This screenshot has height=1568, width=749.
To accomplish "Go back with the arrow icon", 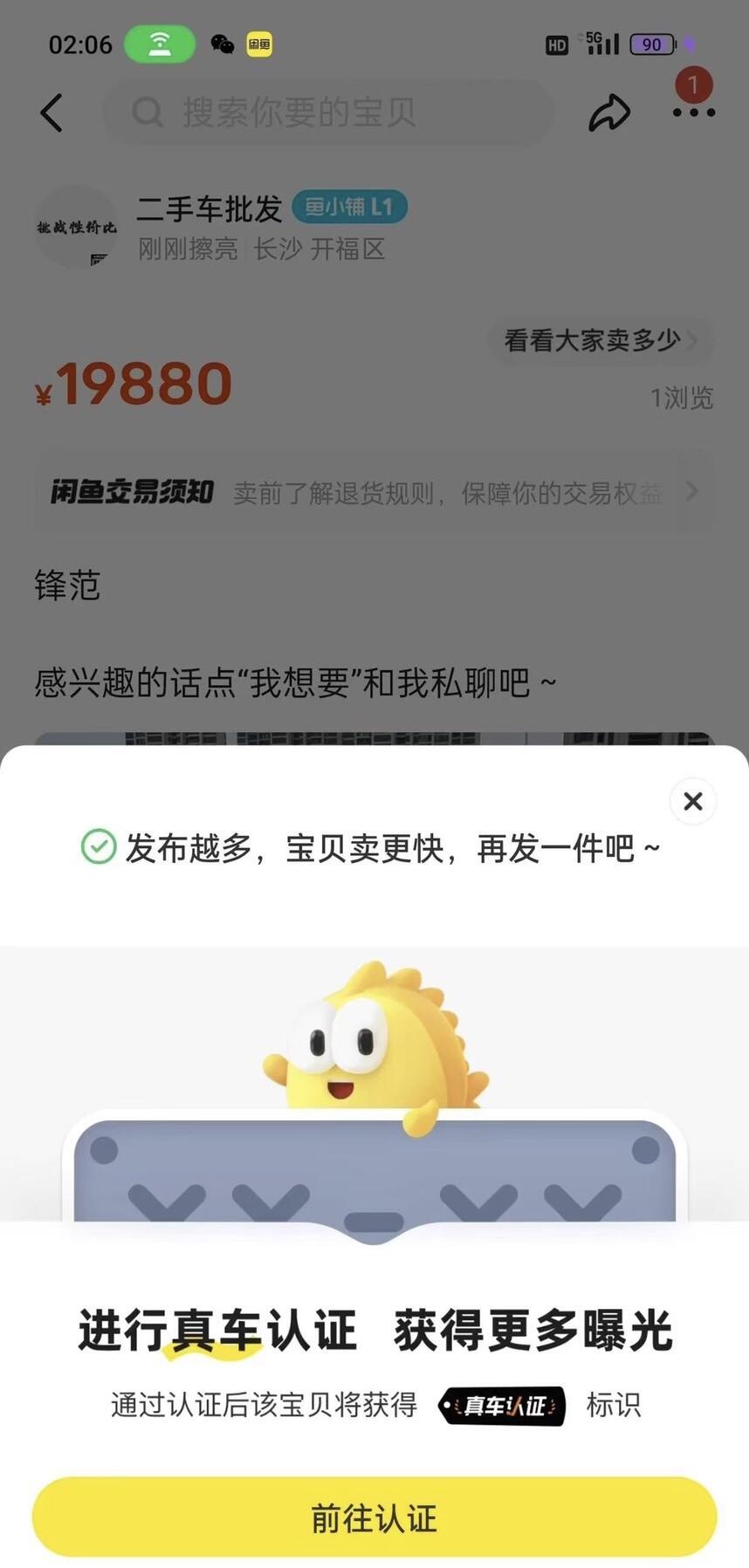I will tap(52, 113).
